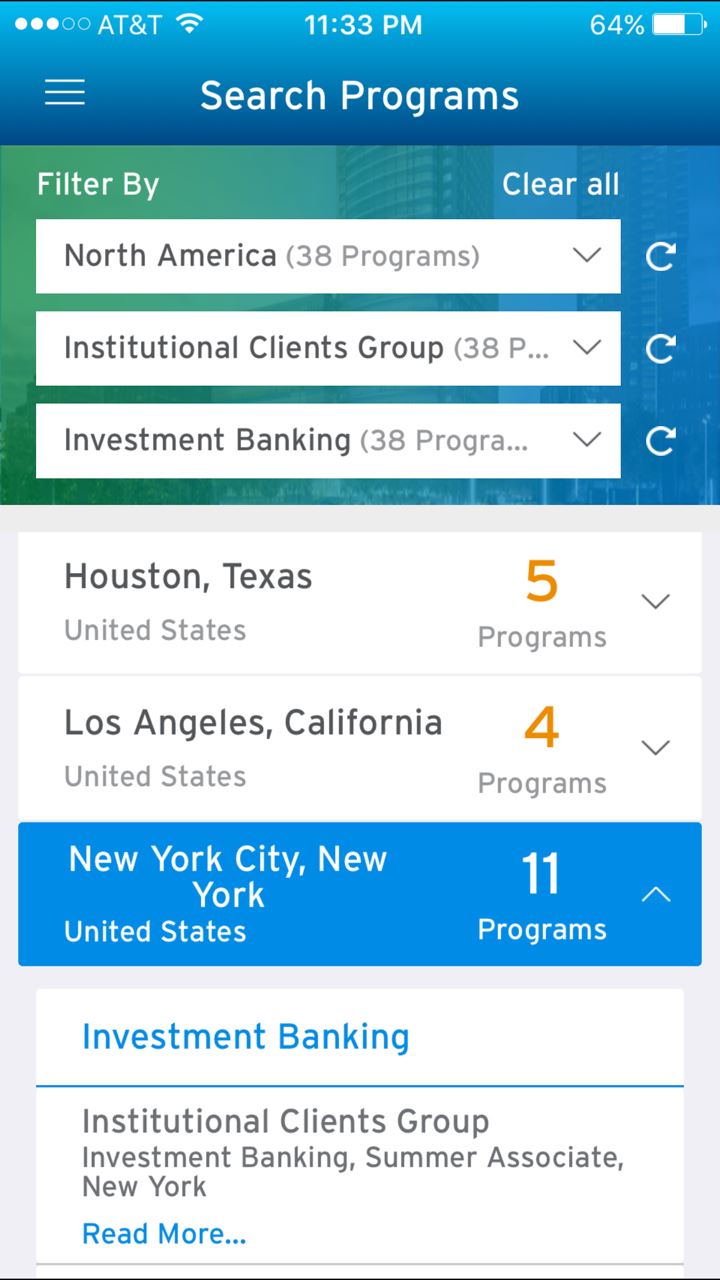Clear all filters
Viewport: 720px width, 1280px height.
coord(560,184)
